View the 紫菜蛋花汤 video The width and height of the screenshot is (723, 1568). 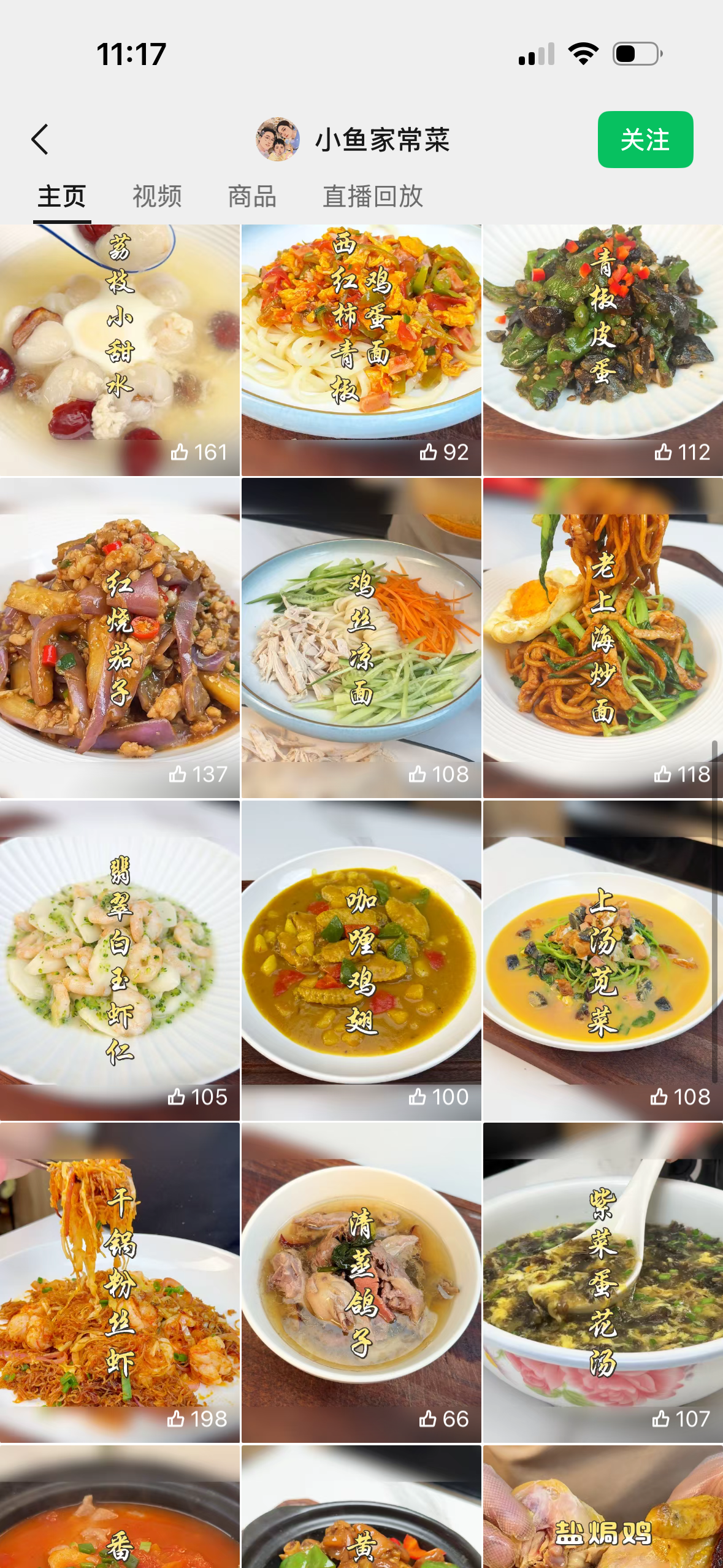pos(603,1283)
